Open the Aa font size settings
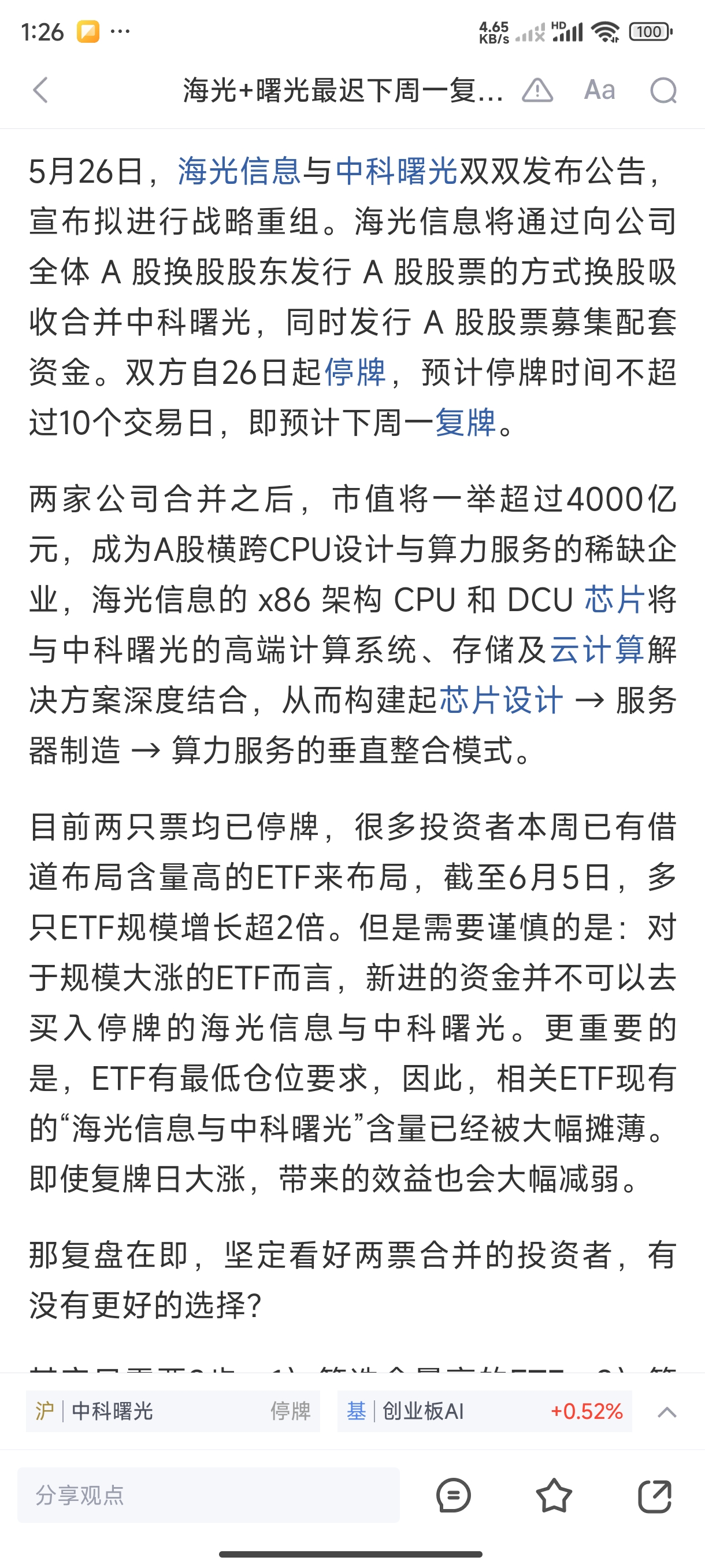 pyautogui.click(x=599, y=91)
